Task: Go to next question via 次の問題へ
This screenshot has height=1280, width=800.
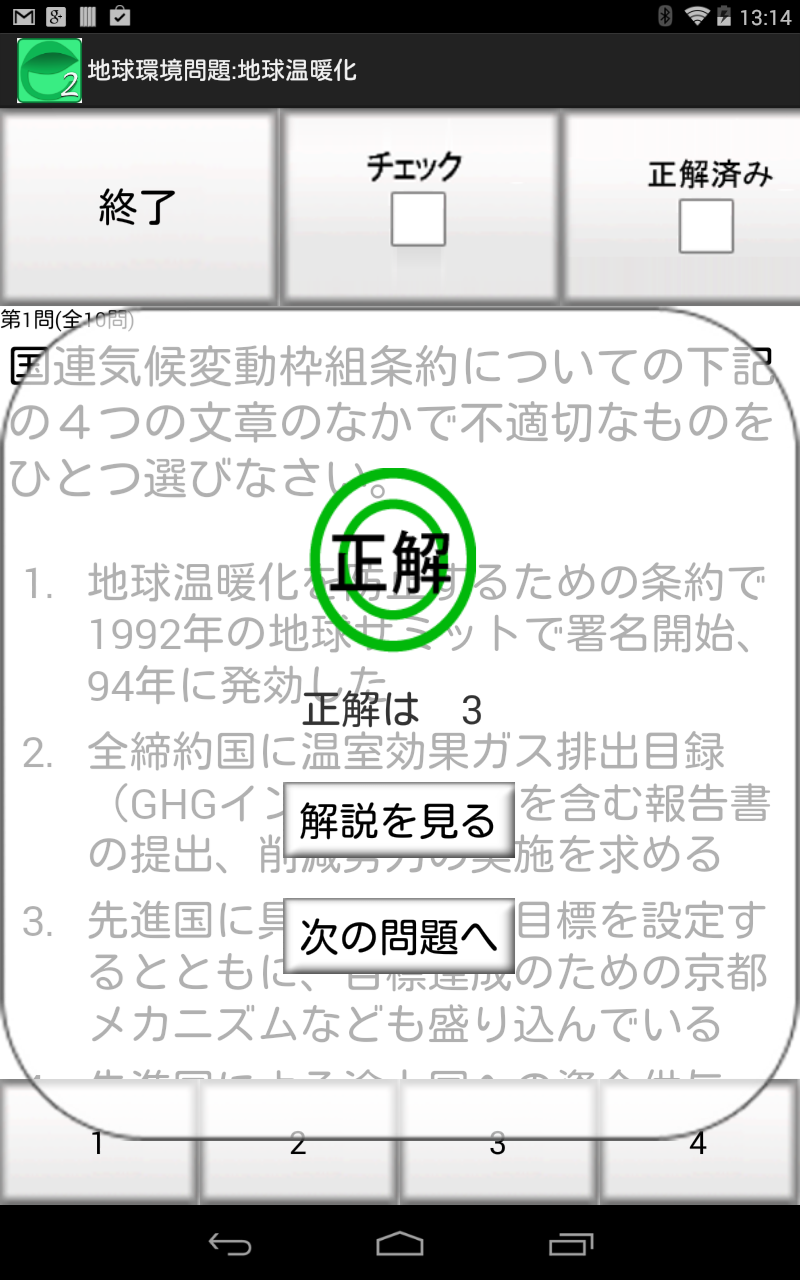Action: pyautogui.click(x=398, y=937)
